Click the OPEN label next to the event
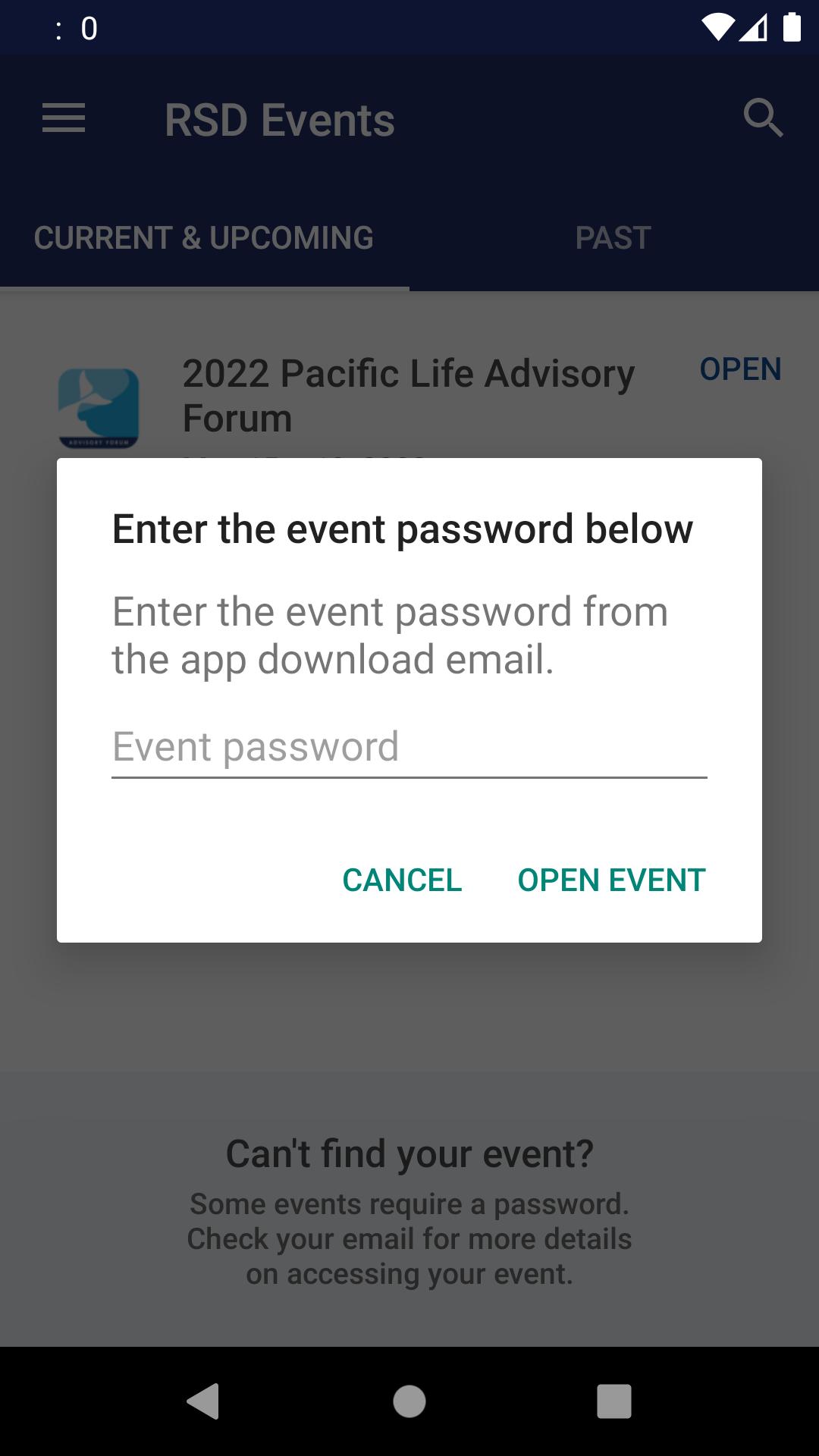 point(739,369)
